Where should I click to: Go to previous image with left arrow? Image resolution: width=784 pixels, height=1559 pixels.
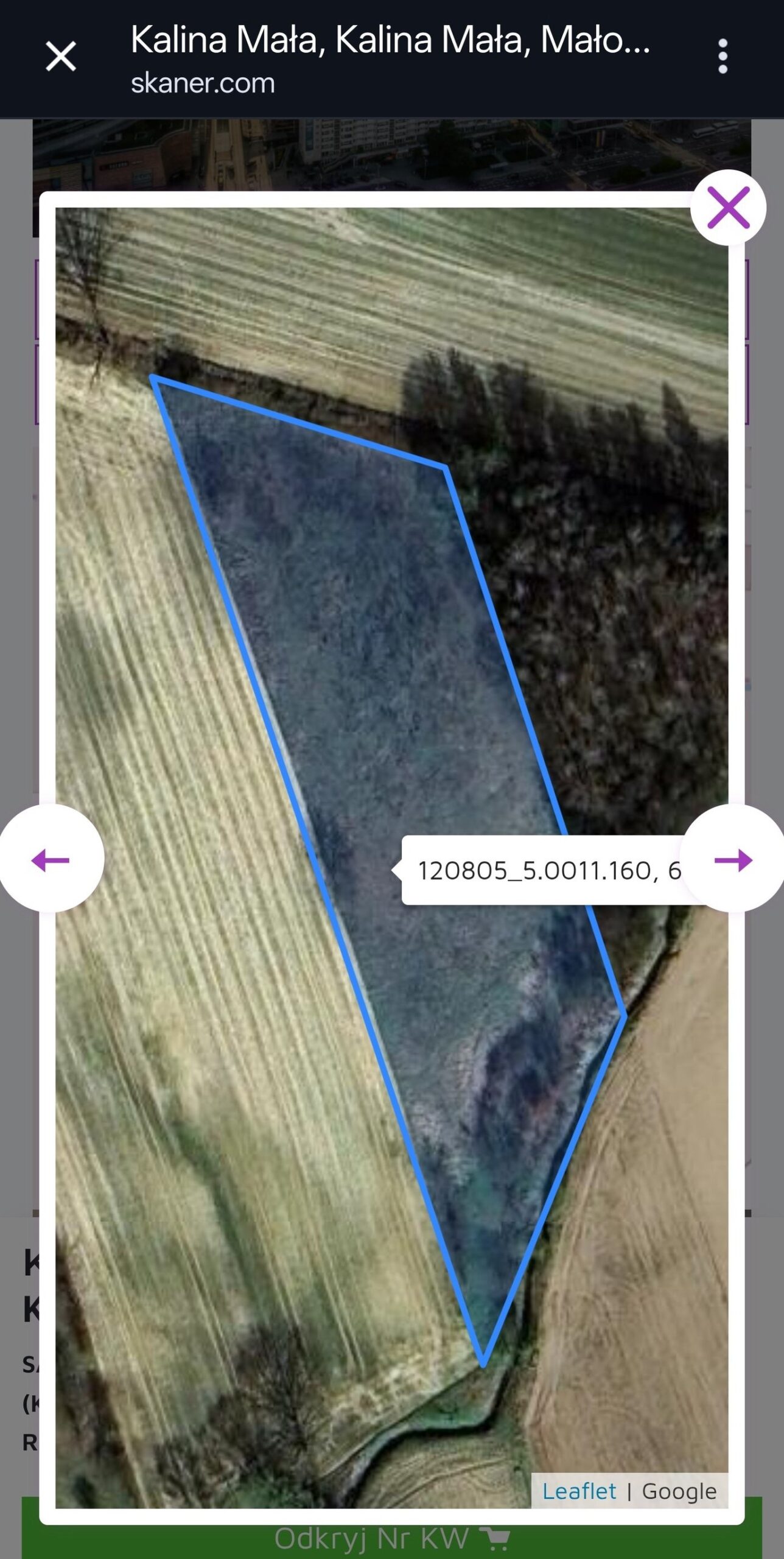click(x=51, y=859)
